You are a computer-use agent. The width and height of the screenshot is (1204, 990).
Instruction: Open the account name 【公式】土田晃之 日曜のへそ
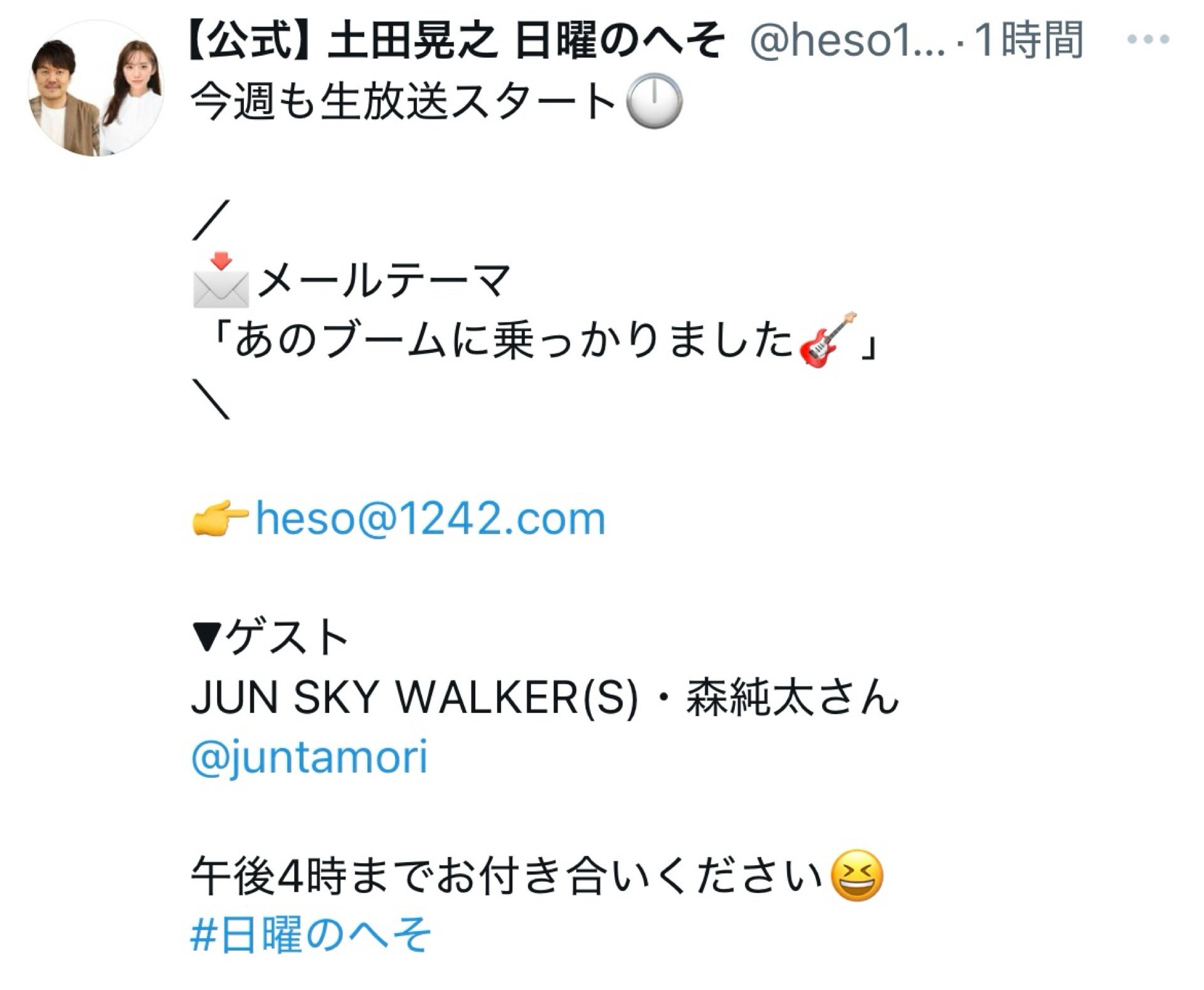click(457, 39)
